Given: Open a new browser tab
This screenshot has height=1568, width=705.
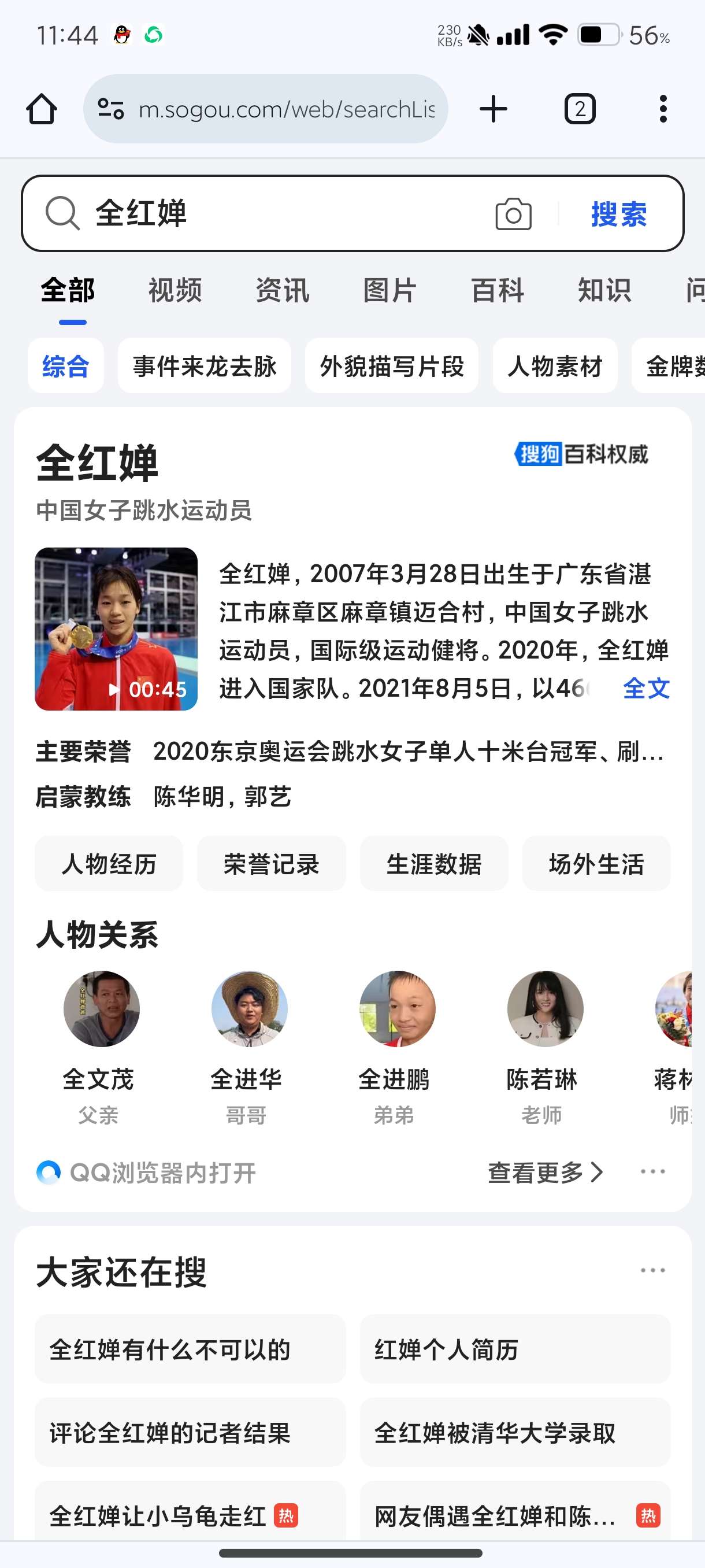Looking at the screenshot, I should [x=493, y=110].
